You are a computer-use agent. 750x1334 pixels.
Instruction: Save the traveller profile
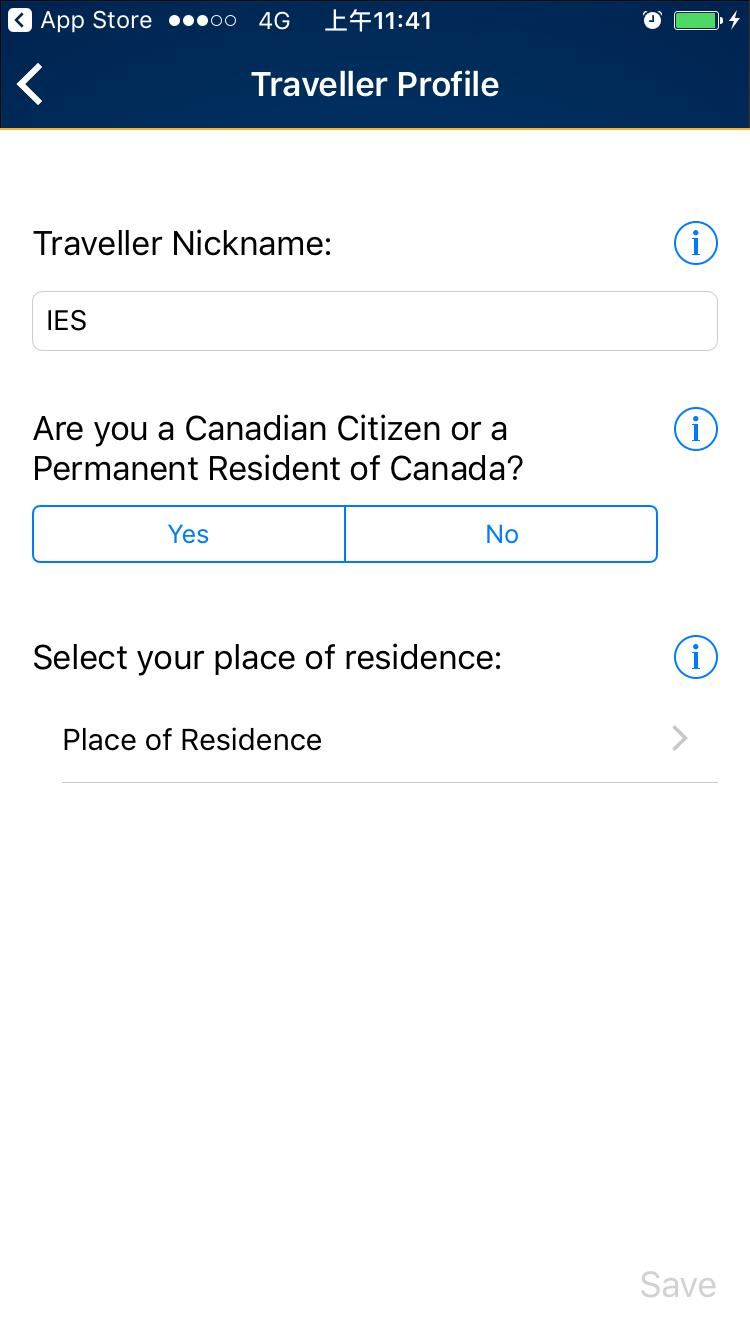pyautogui.click(x=678, y=1284)
